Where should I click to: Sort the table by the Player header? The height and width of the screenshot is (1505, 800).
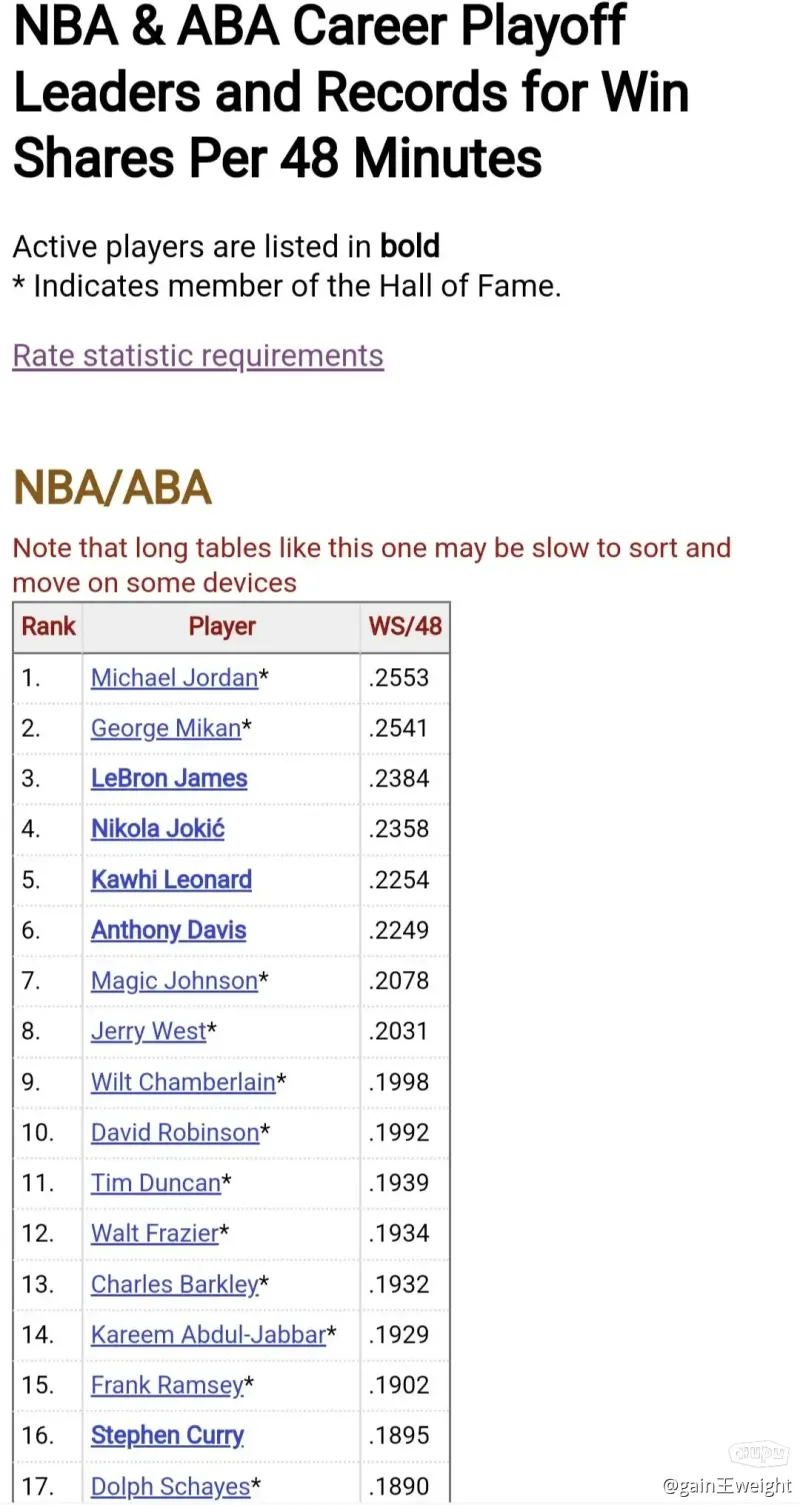[222, 627]
